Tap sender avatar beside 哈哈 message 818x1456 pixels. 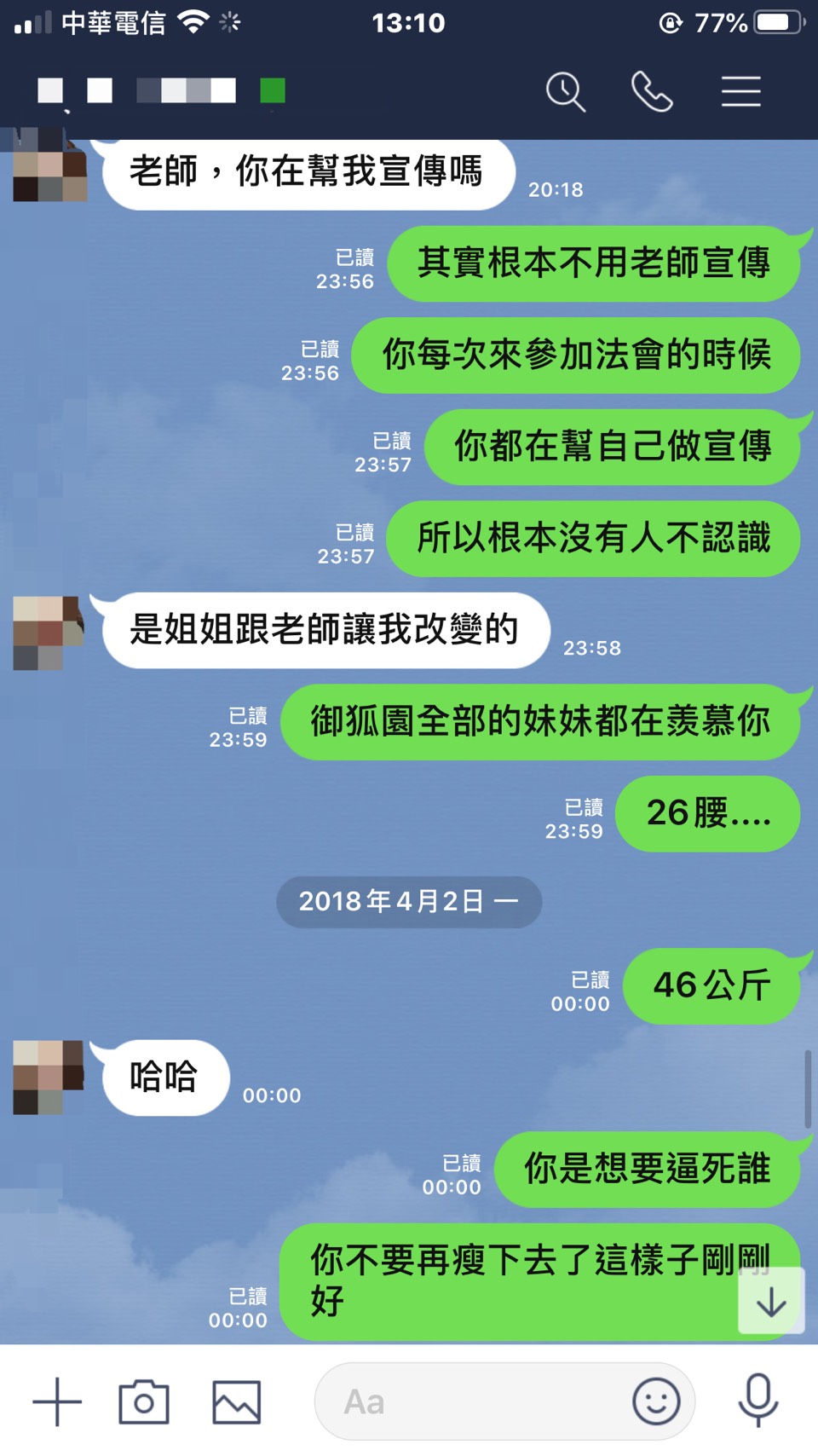tap(49, 1078)
